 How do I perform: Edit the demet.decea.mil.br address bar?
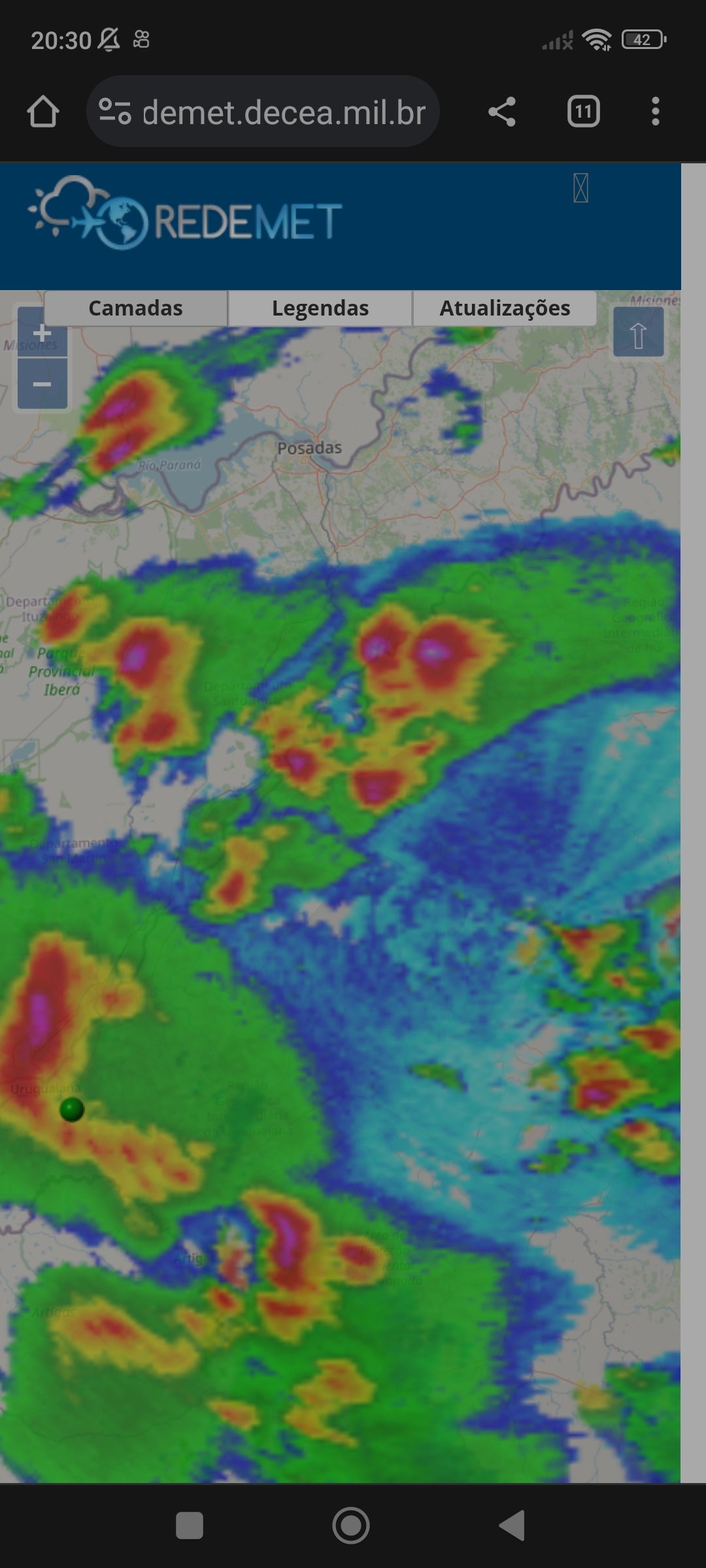tap(263, 112)
